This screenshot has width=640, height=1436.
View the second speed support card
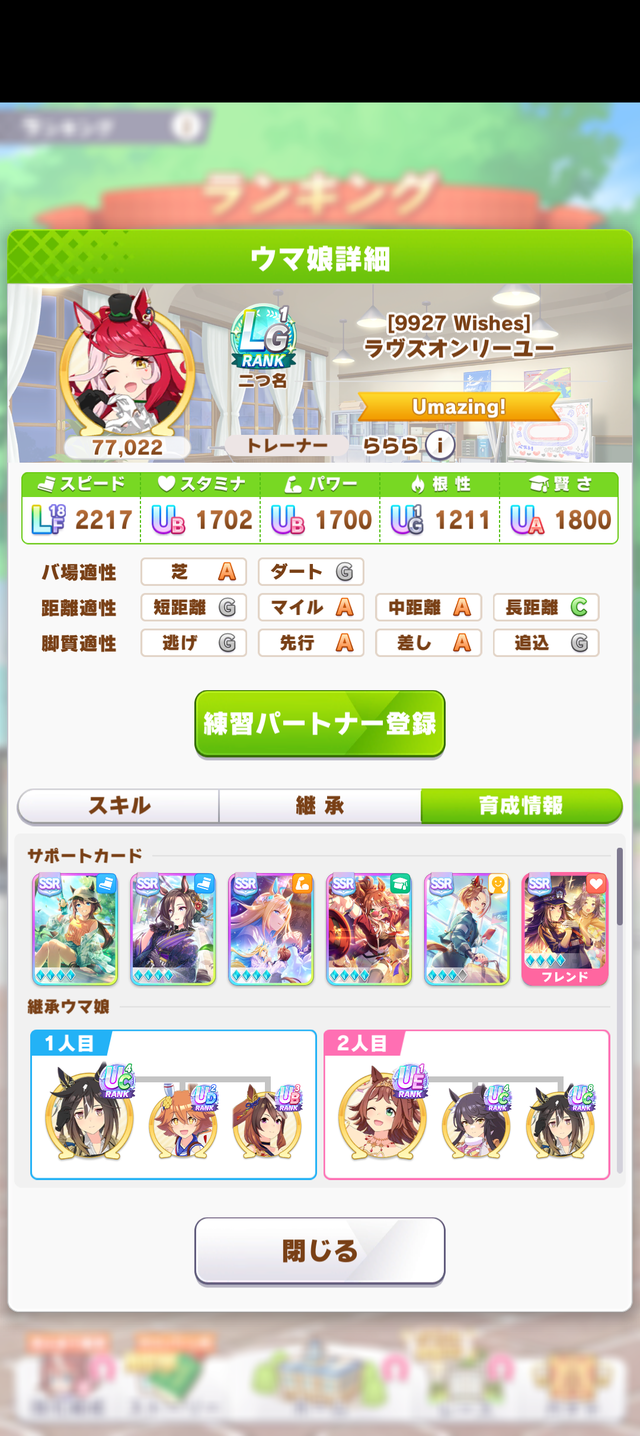click(x=173, y=929)
